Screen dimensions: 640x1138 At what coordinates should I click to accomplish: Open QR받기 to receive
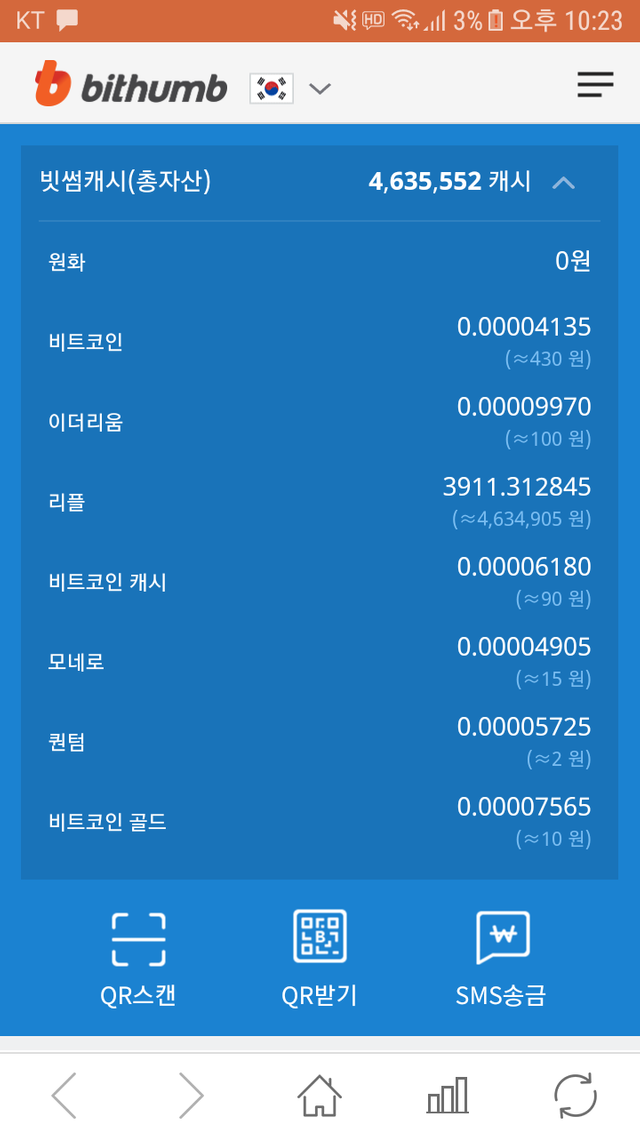coord(319,957)
